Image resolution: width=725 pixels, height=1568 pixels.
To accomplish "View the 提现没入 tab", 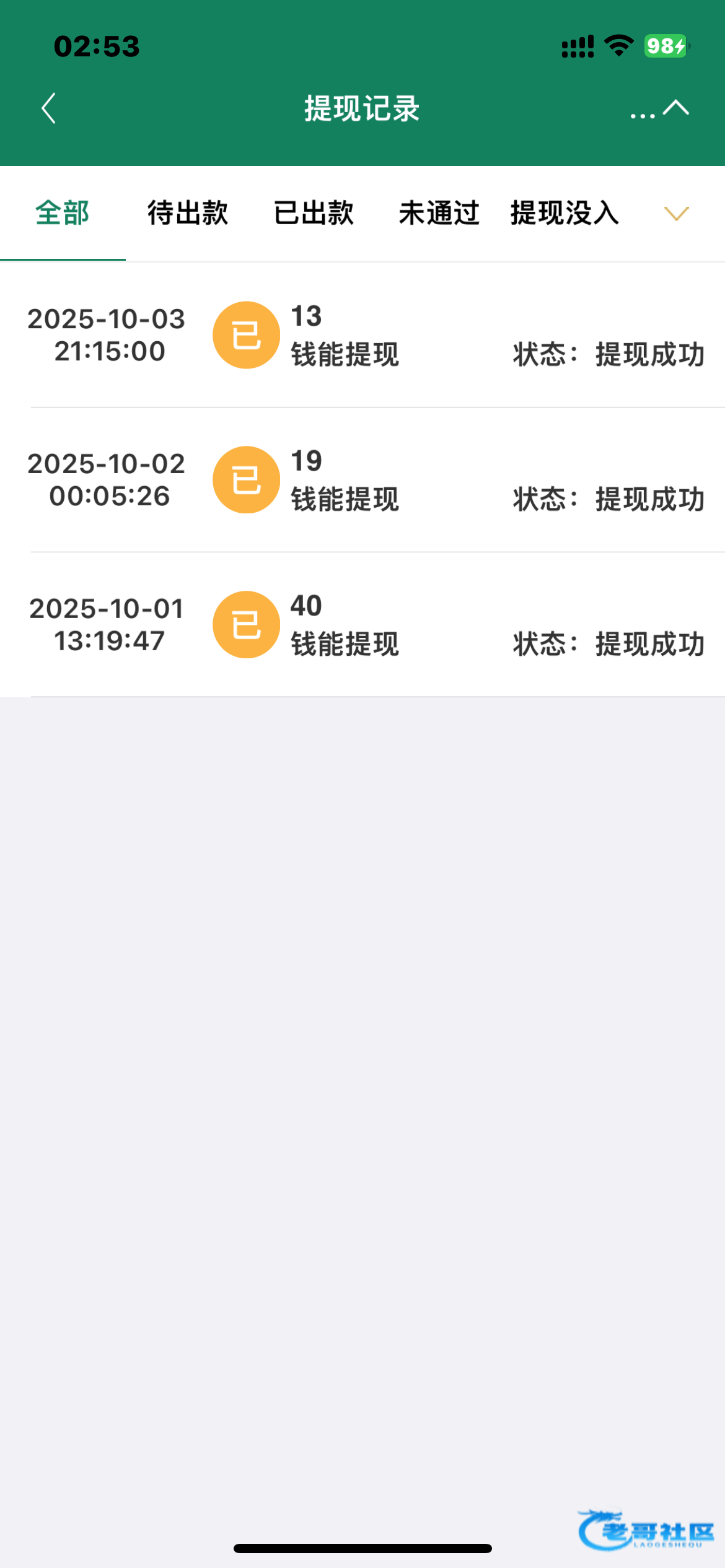I will click(565, 213).
